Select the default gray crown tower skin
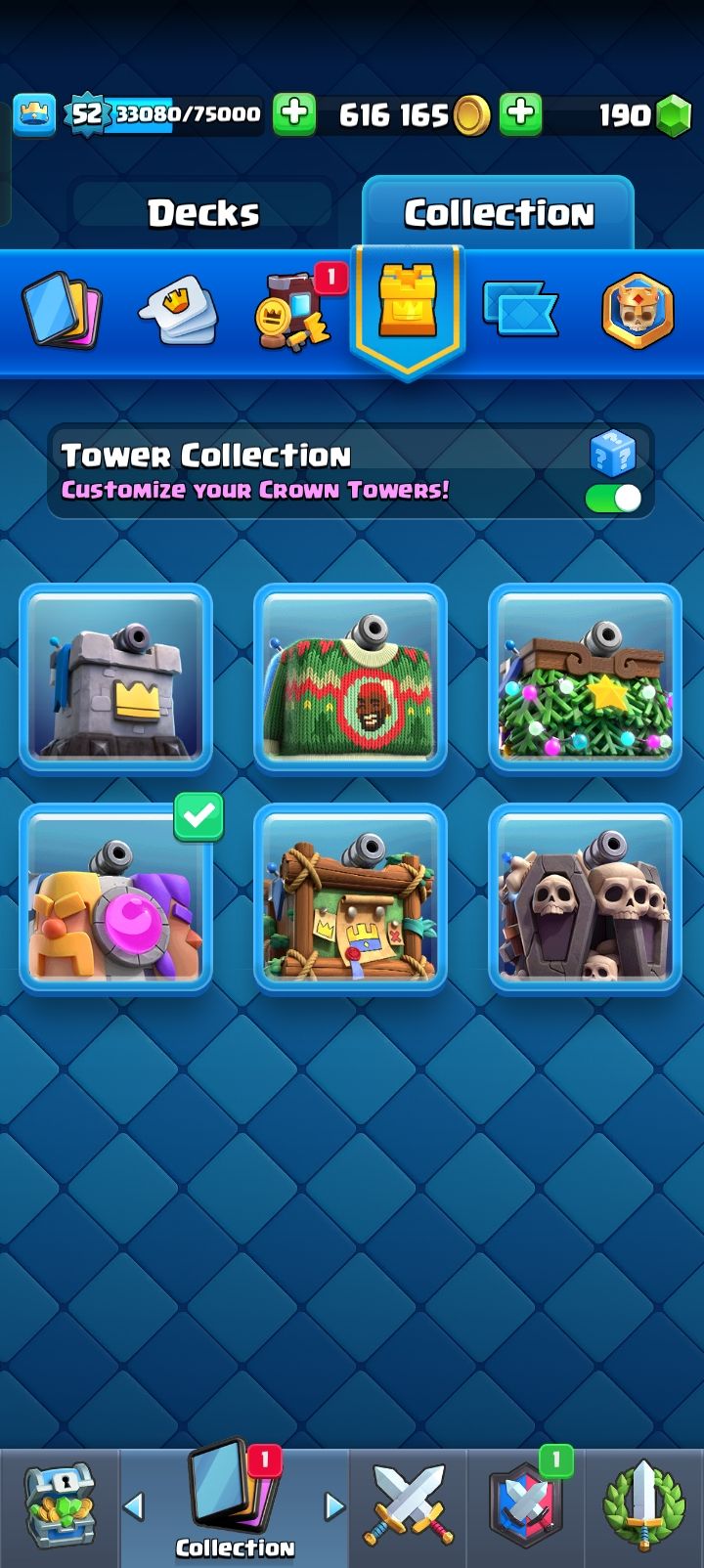 coord(116,677)
